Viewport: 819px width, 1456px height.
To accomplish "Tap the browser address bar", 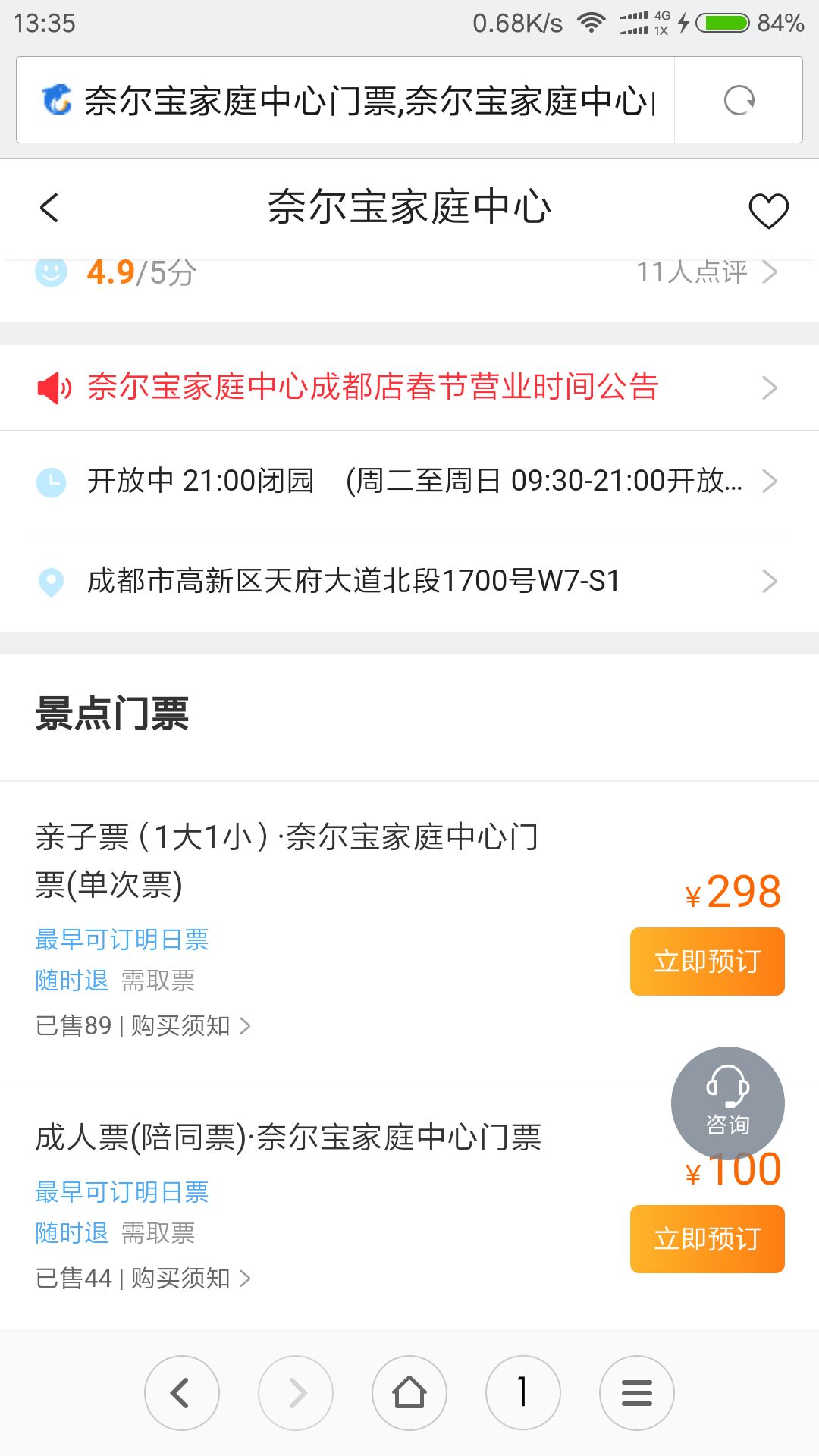I will [345, 100].
